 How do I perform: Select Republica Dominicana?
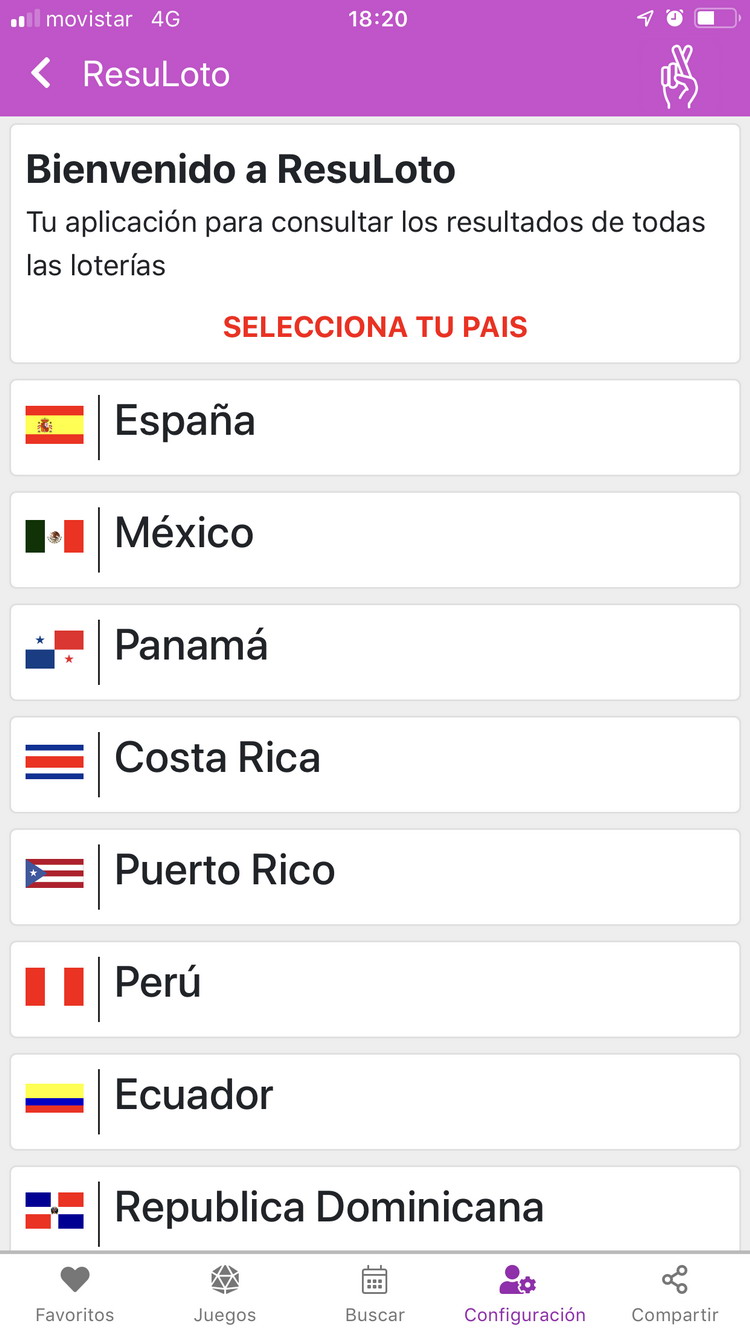pyautogui.click(x=375, y=1208)
